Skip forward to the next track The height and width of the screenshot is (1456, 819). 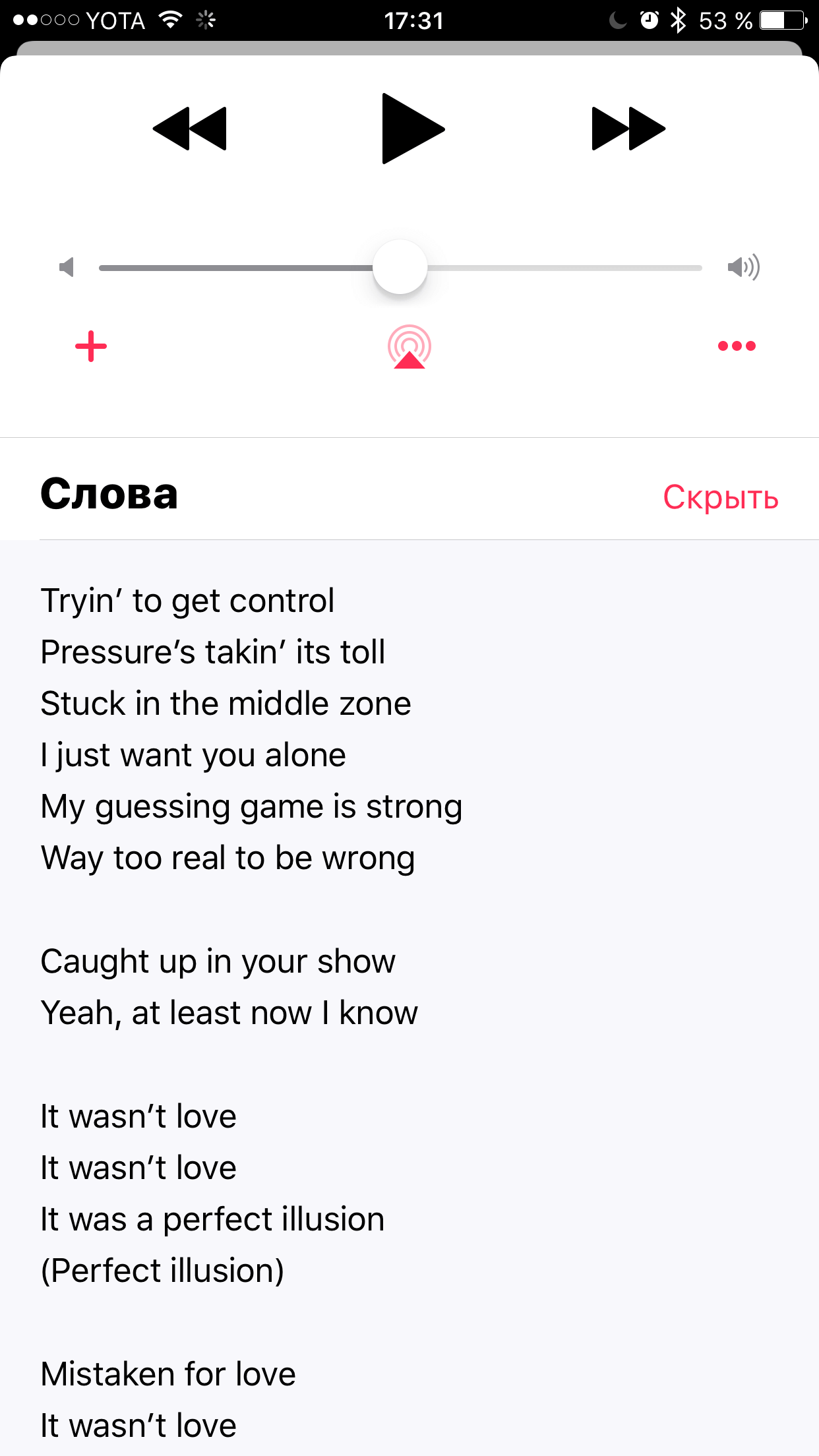[x=628, y=129]
